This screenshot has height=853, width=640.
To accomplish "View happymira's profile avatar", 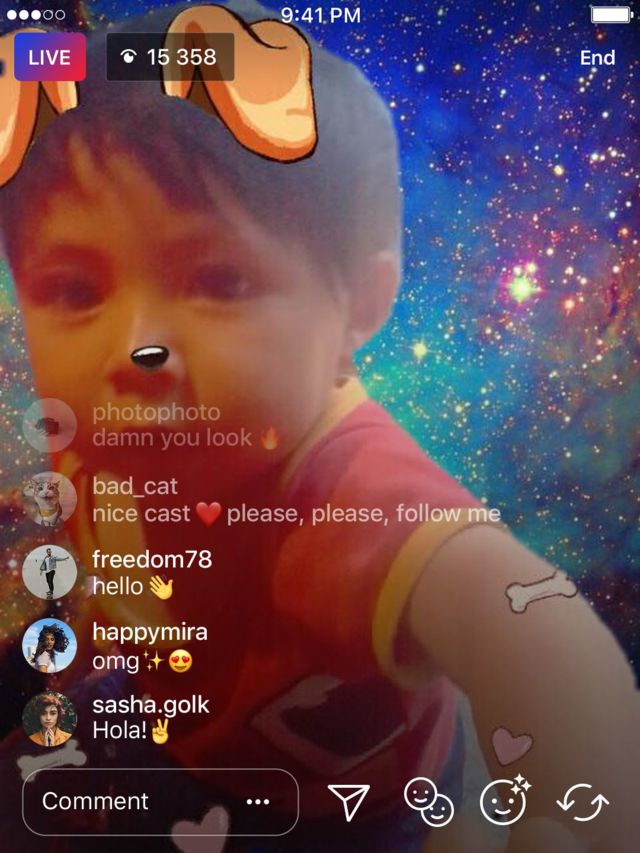I will [49, 645].
